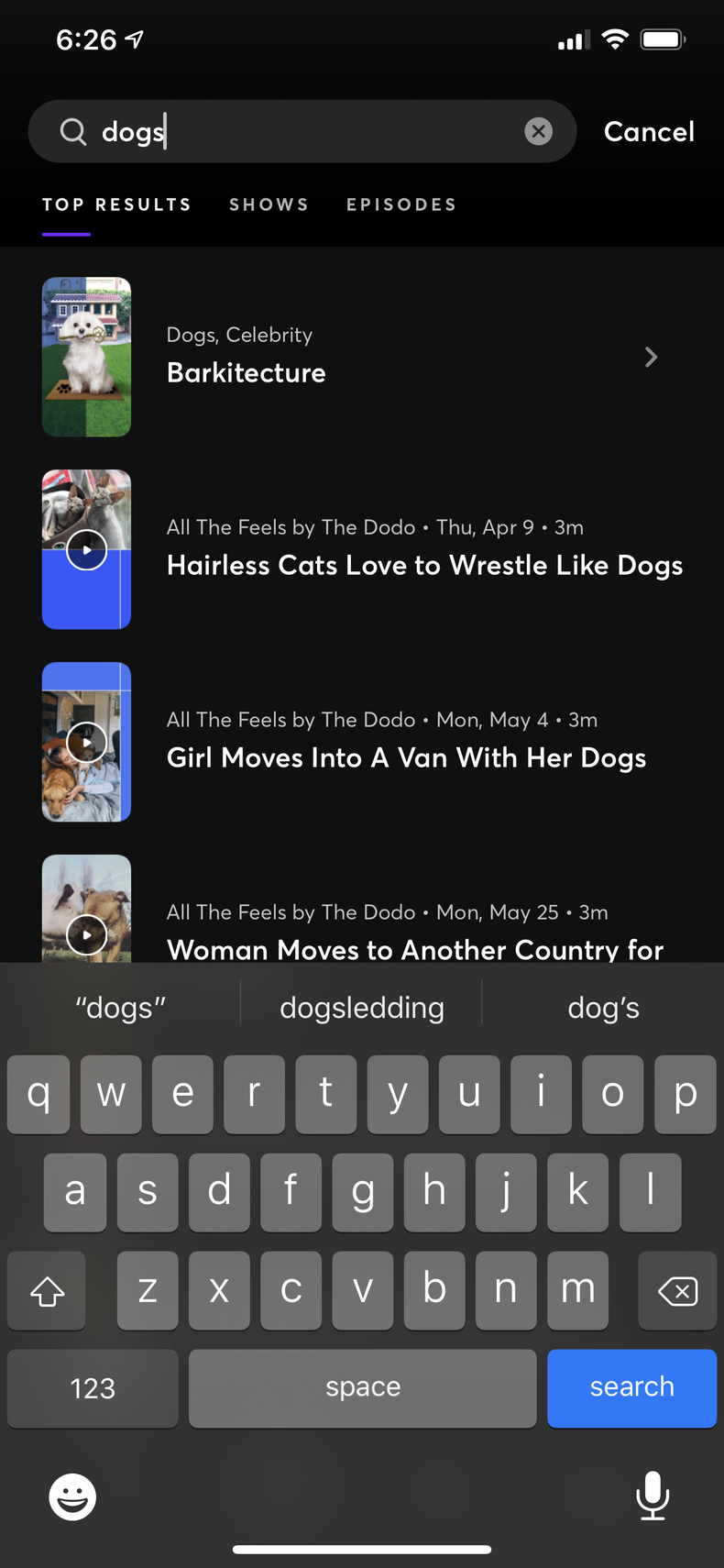Image resolution: width=724 pixels, height=1568 pixels.
Task: Open Barkitecture via its poster thumbnail
Action: pyautogui.click(x=86, y=357)
